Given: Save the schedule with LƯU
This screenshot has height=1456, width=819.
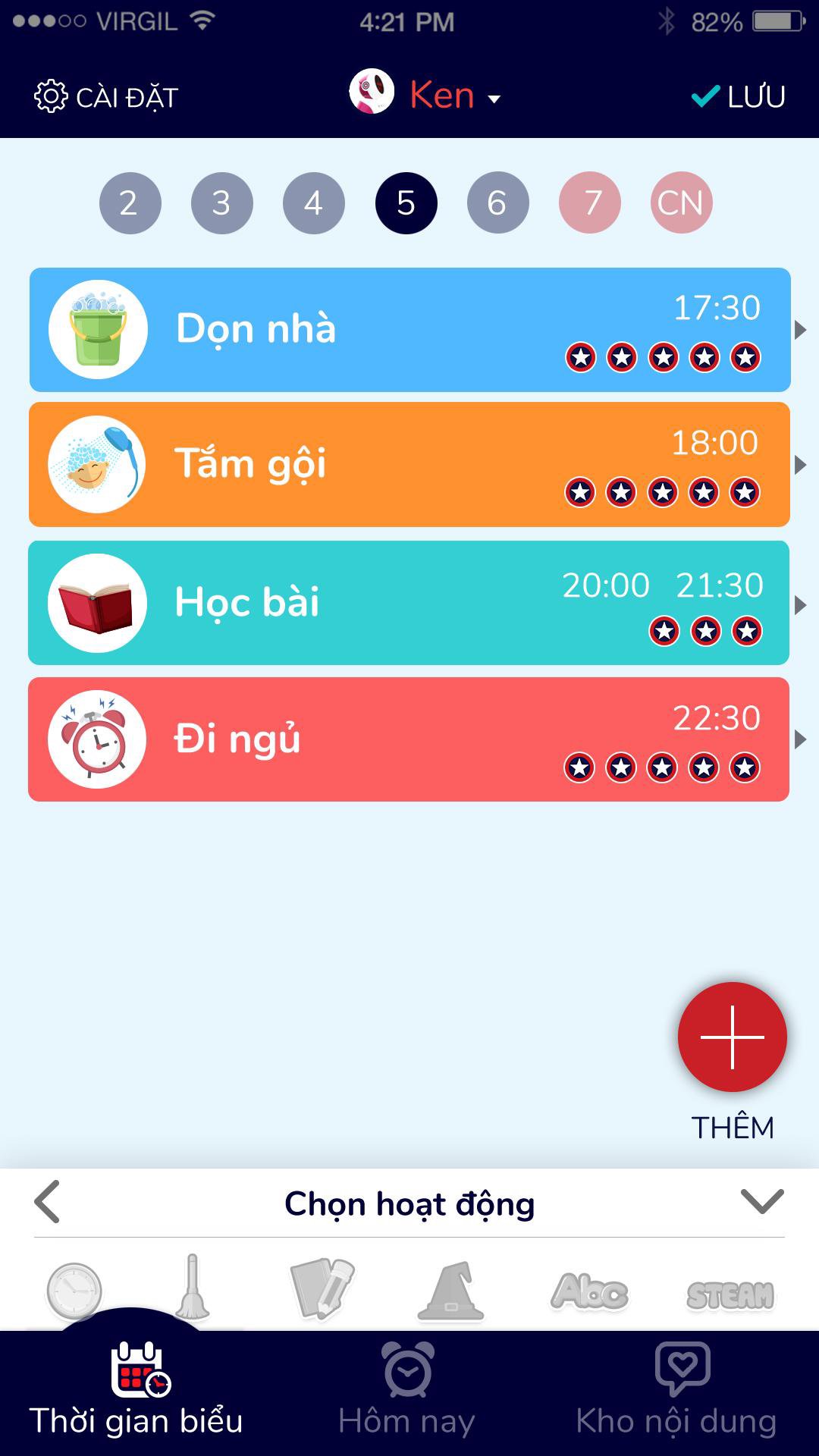Looking at the screenshot, I should [739, 97].
